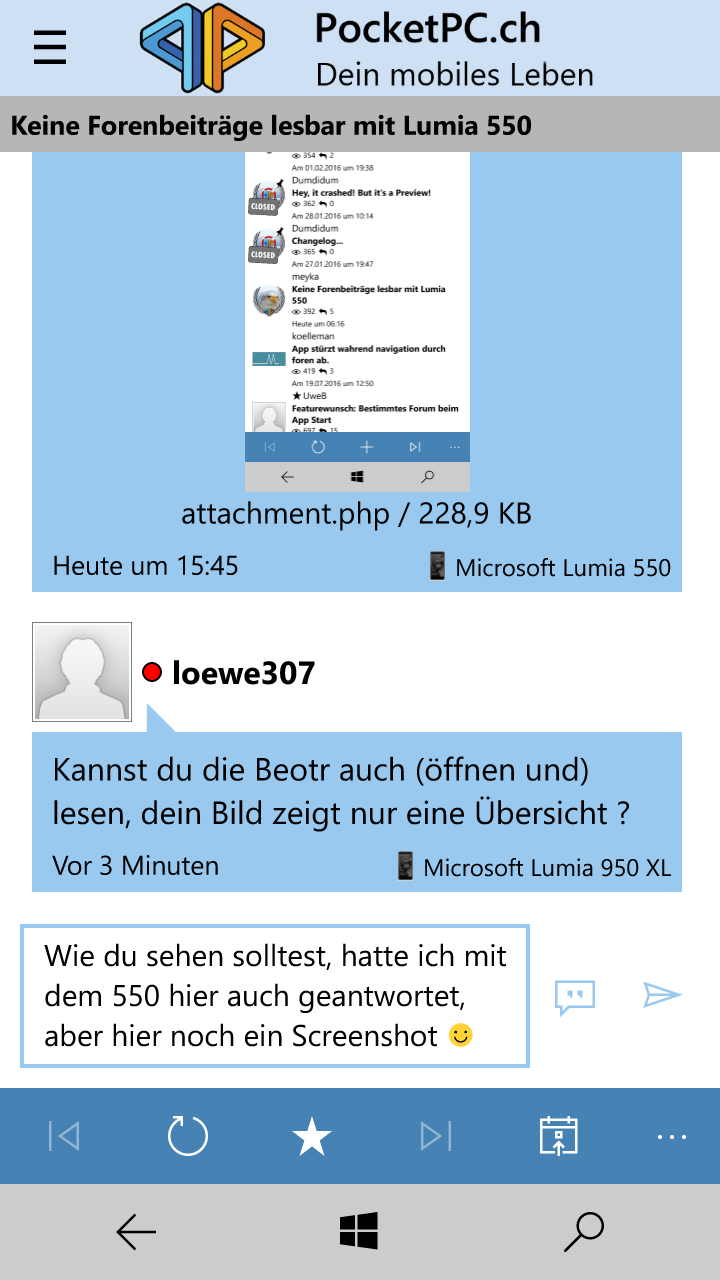Go to the first page of thread

64,1136
